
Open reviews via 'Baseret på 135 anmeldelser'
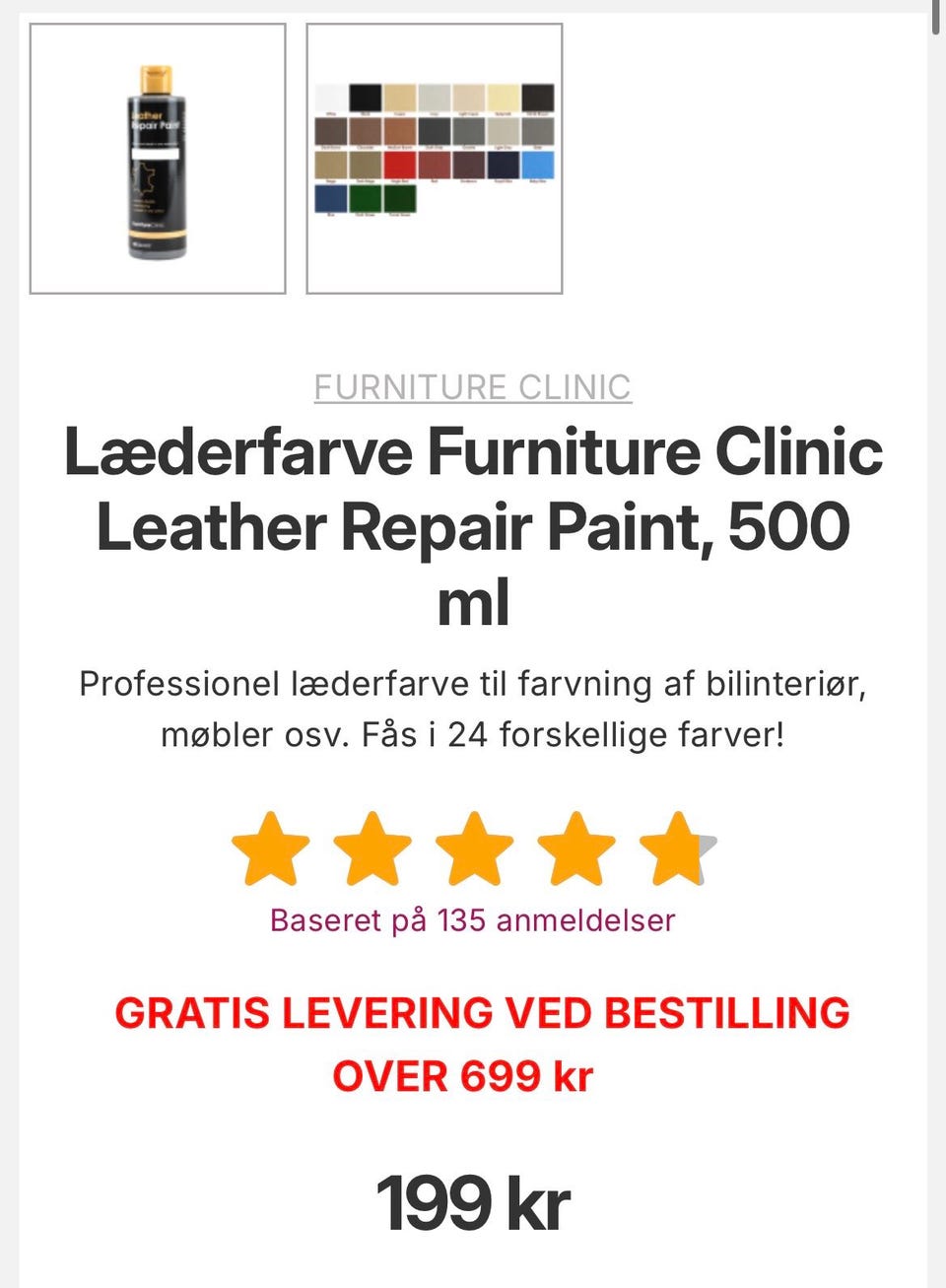(x=472, y=920)
